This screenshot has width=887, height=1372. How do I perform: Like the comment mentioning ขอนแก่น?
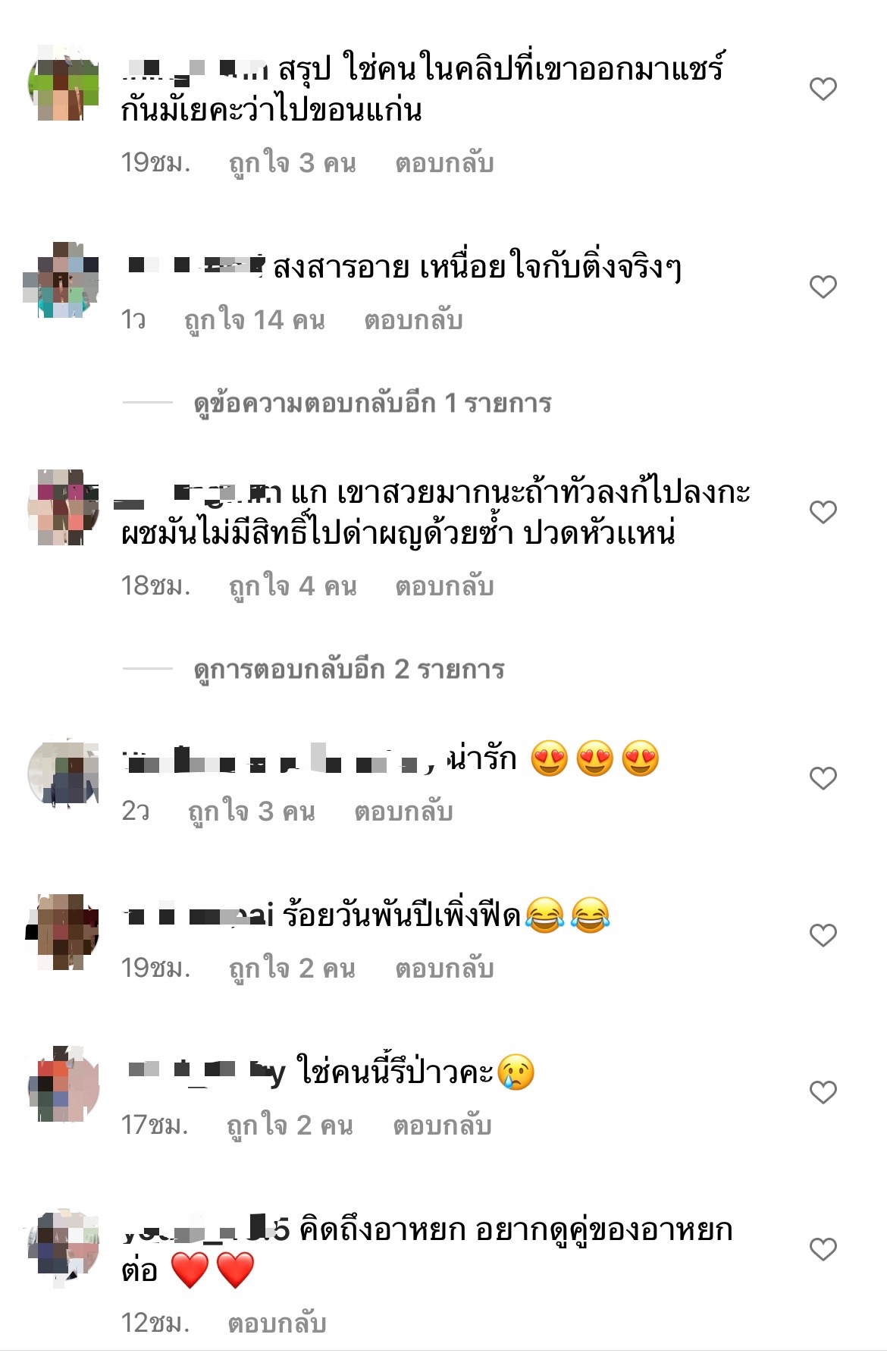pos(823,89)
